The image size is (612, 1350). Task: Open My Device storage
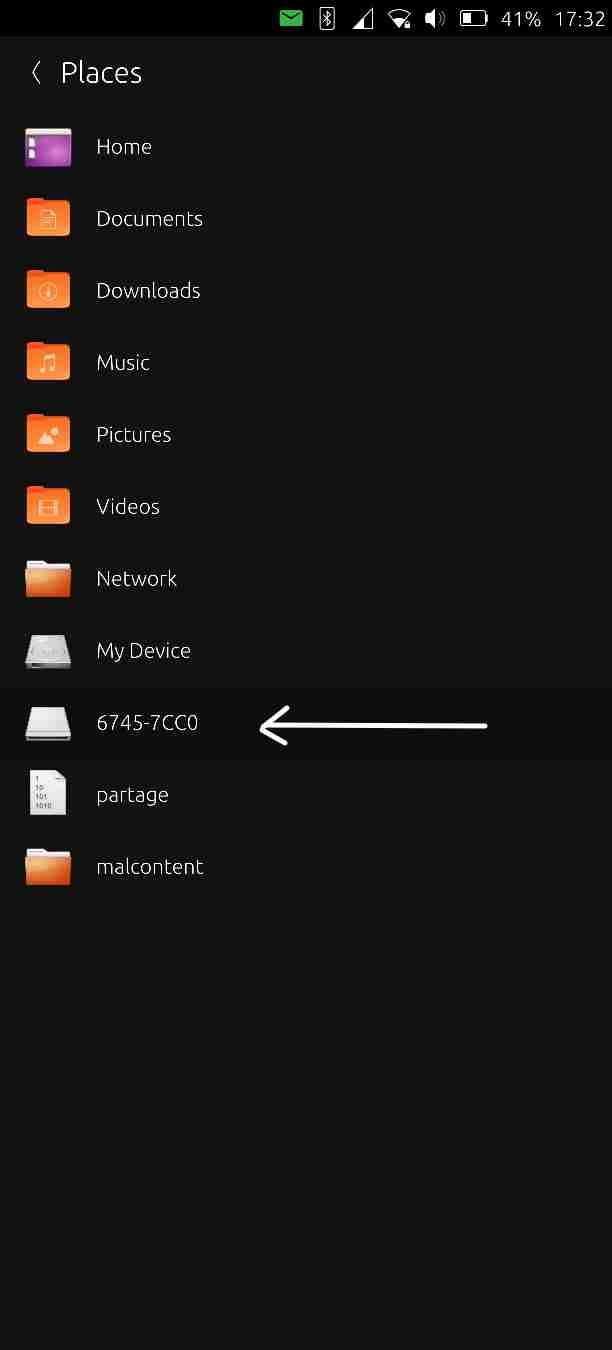coord(306,651)
